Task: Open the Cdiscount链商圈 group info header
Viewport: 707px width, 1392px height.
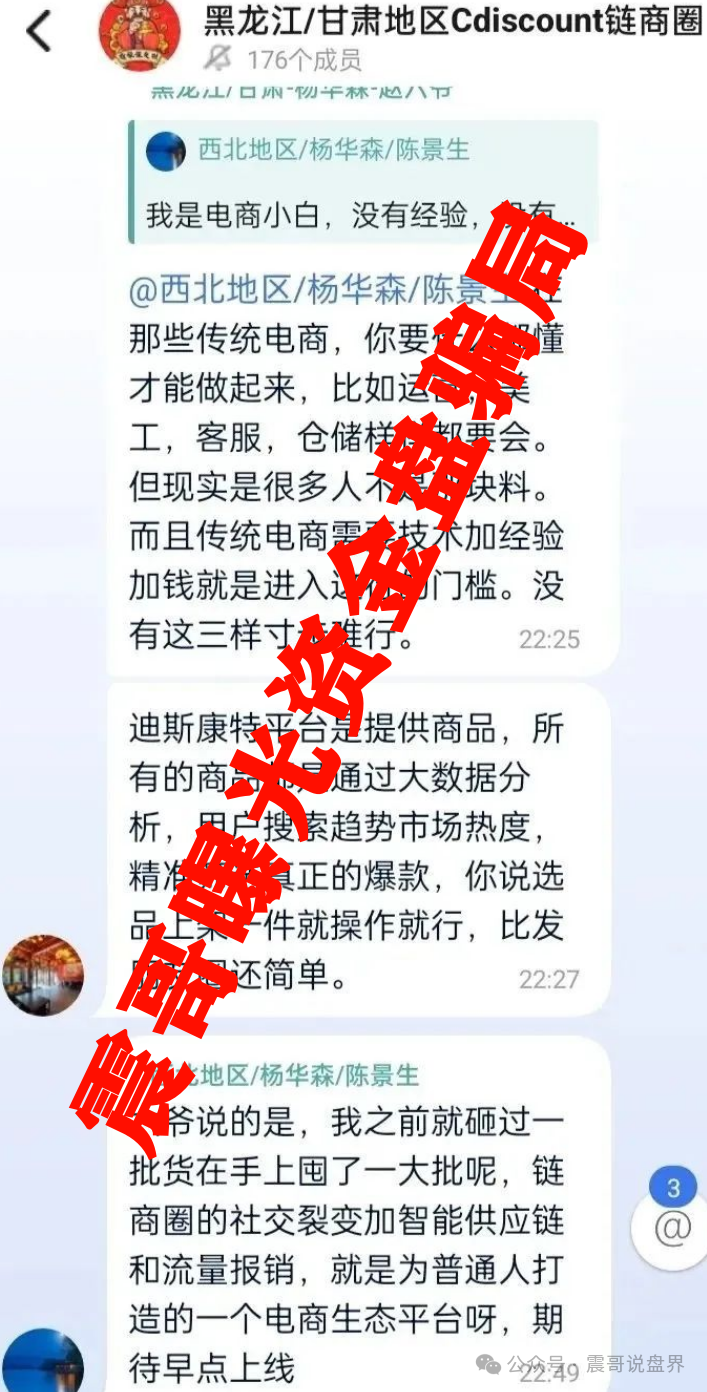Action: (x=452, y=22)
